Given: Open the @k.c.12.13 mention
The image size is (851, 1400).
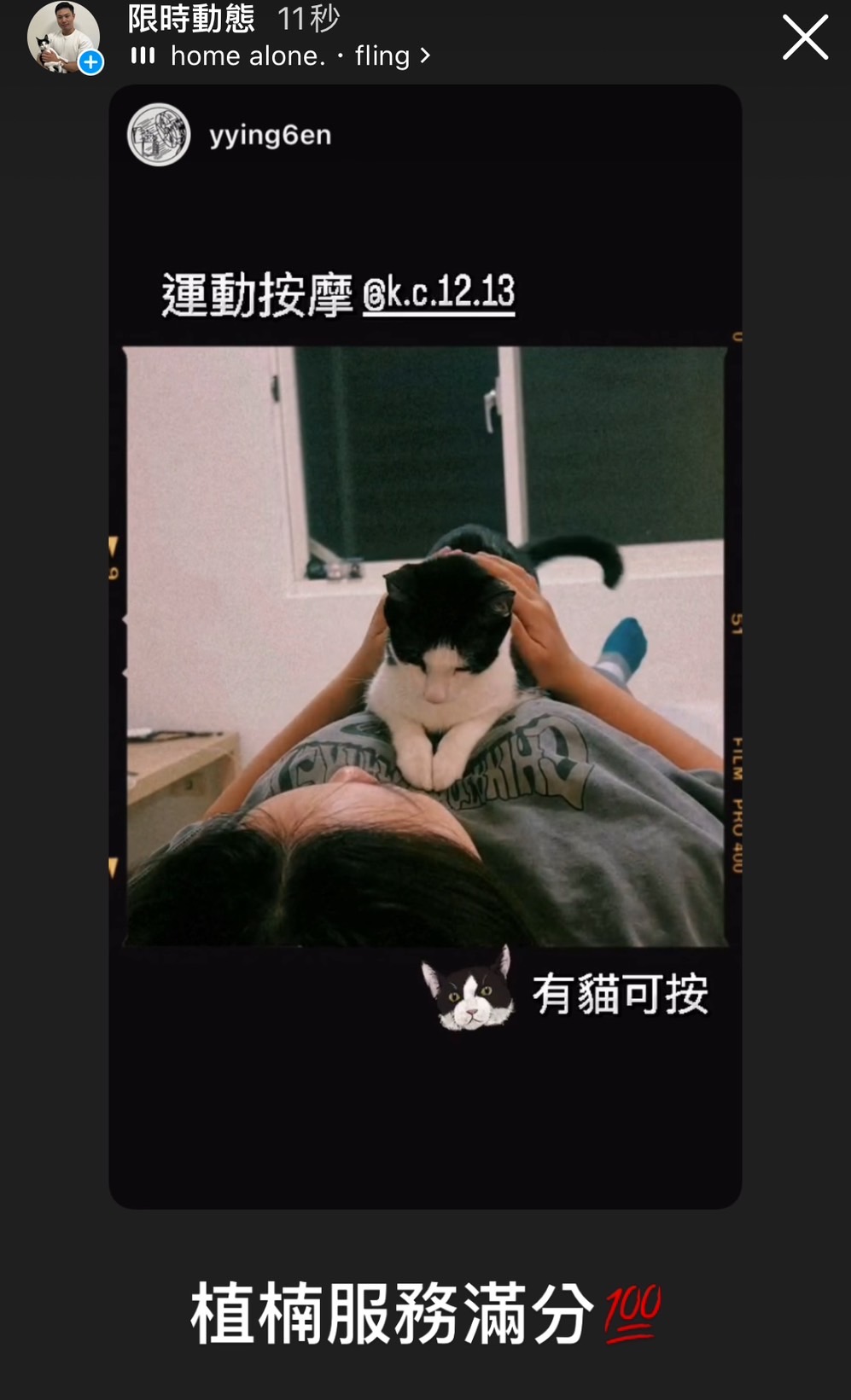Looking at the screenshot, I should click(x=438, y=294).
